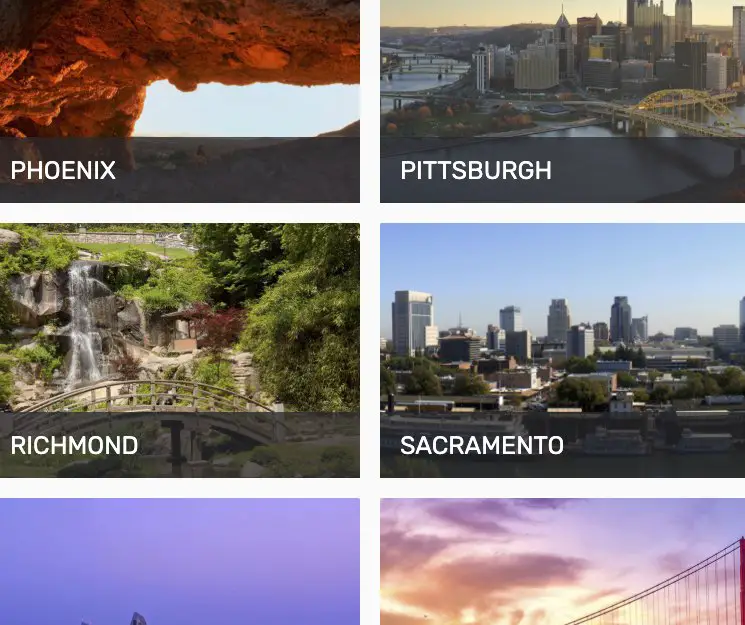Viewport: 745px width, 625px height.
Task: View the Richmond city card
Action: pos(180,350)
